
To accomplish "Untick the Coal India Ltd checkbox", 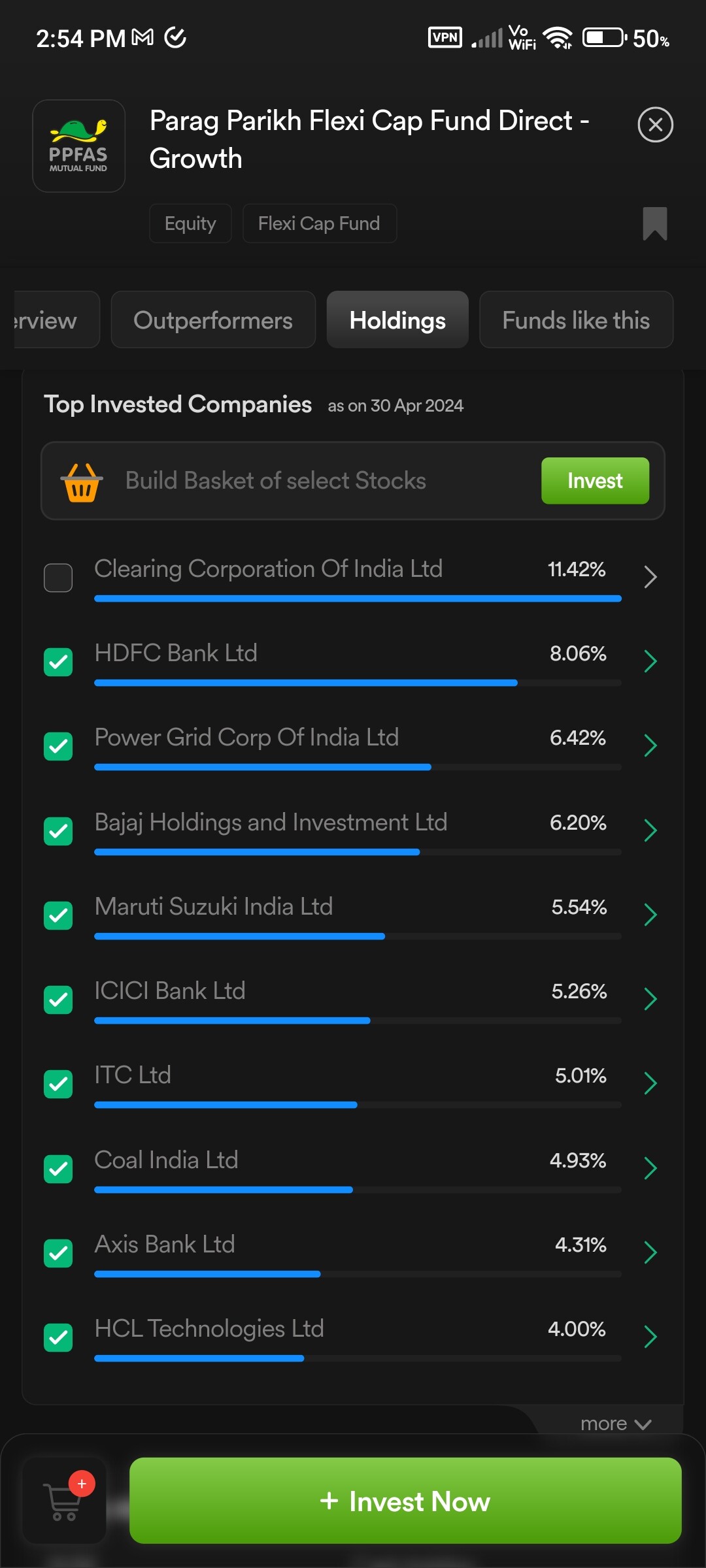I will point(58,1169).
